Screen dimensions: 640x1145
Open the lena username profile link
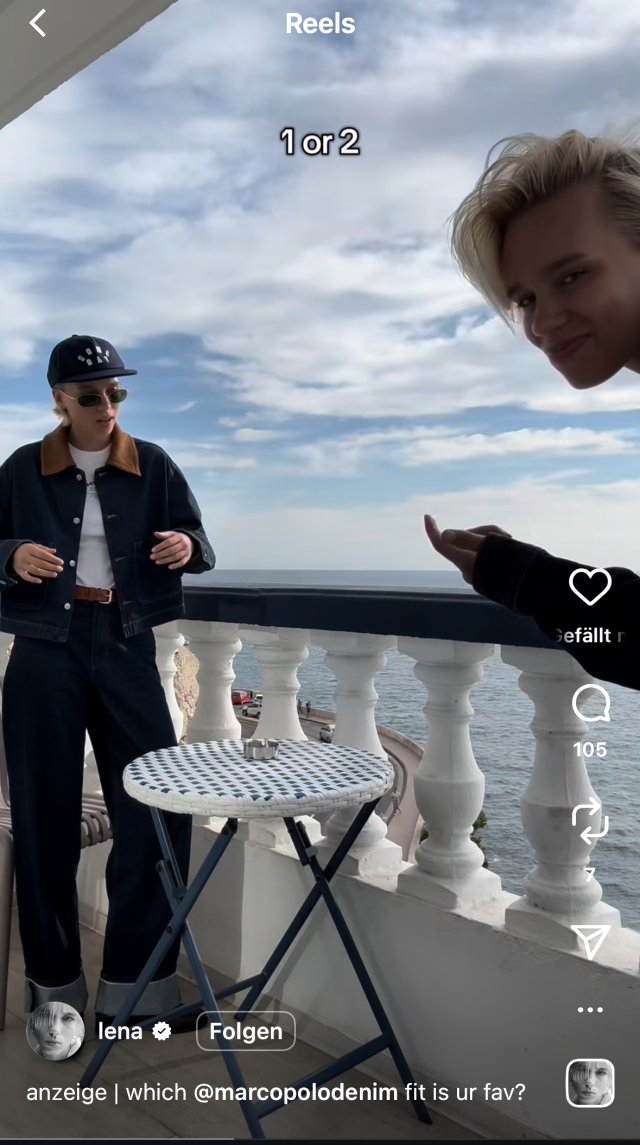click(120, 1031)
